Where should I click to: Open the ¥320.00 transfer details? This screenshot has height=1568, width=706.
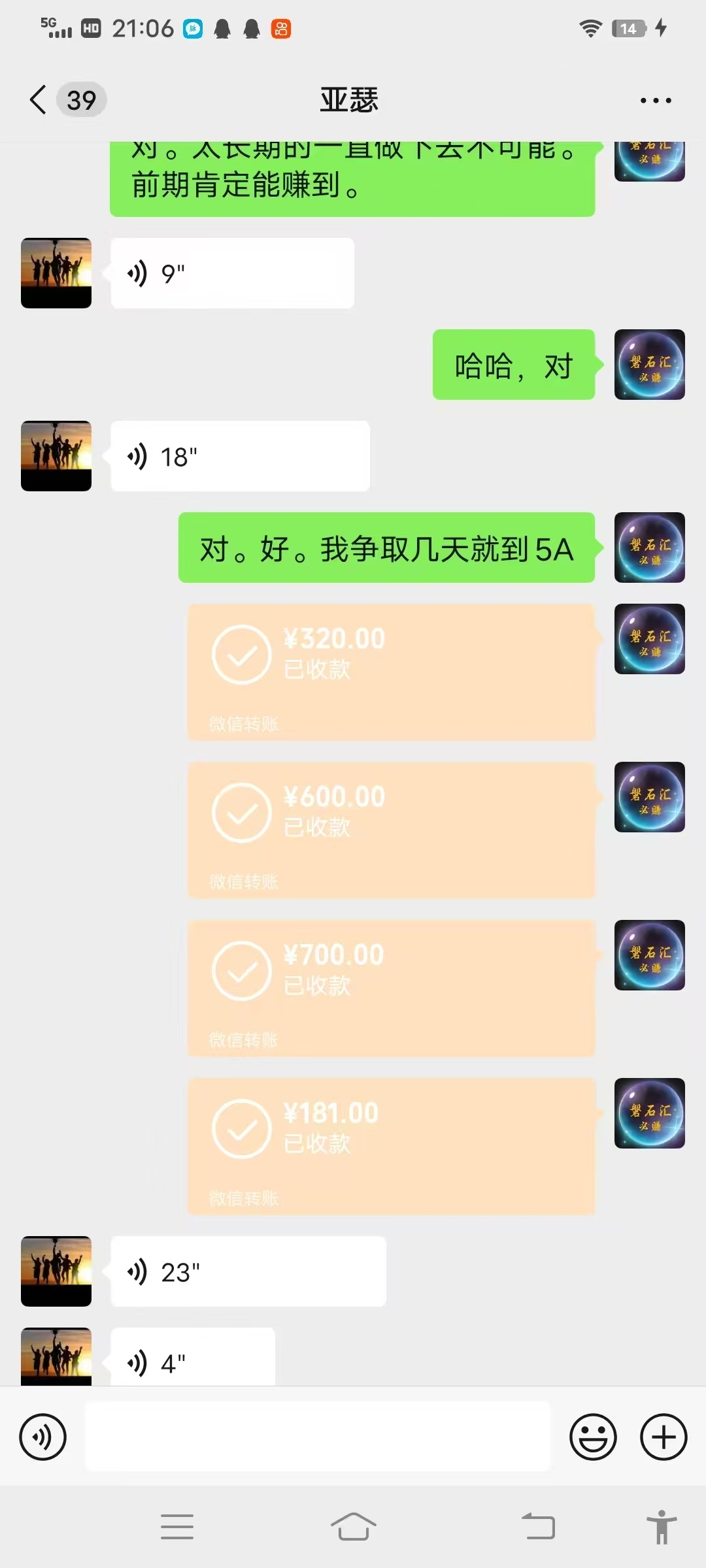click(x=391, y=672)
